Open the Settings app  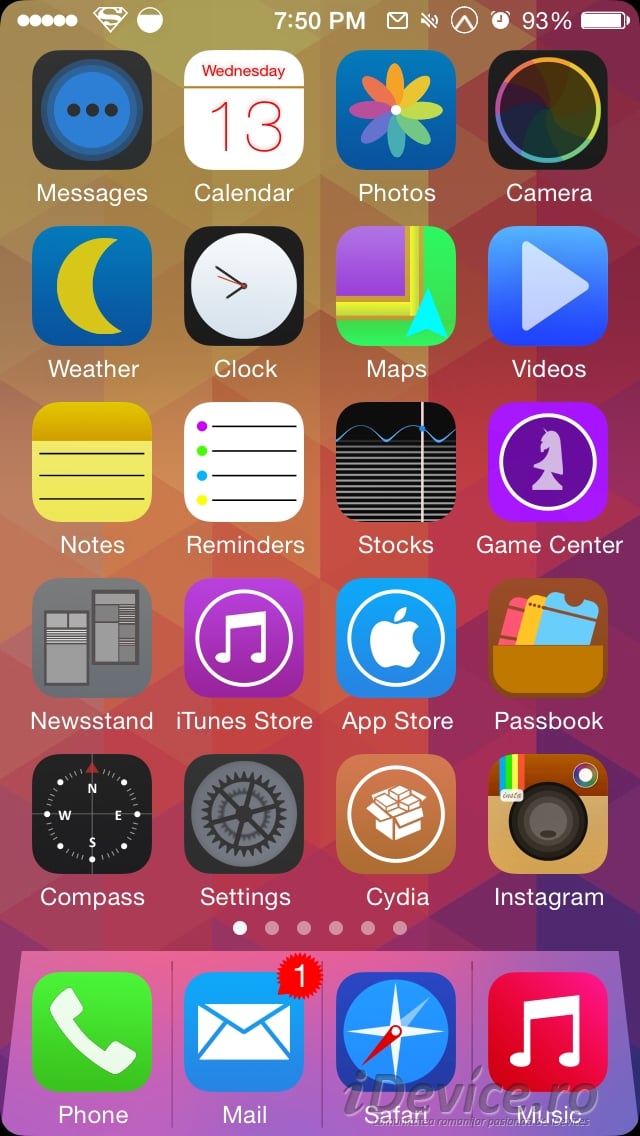[x=244, y=814]
